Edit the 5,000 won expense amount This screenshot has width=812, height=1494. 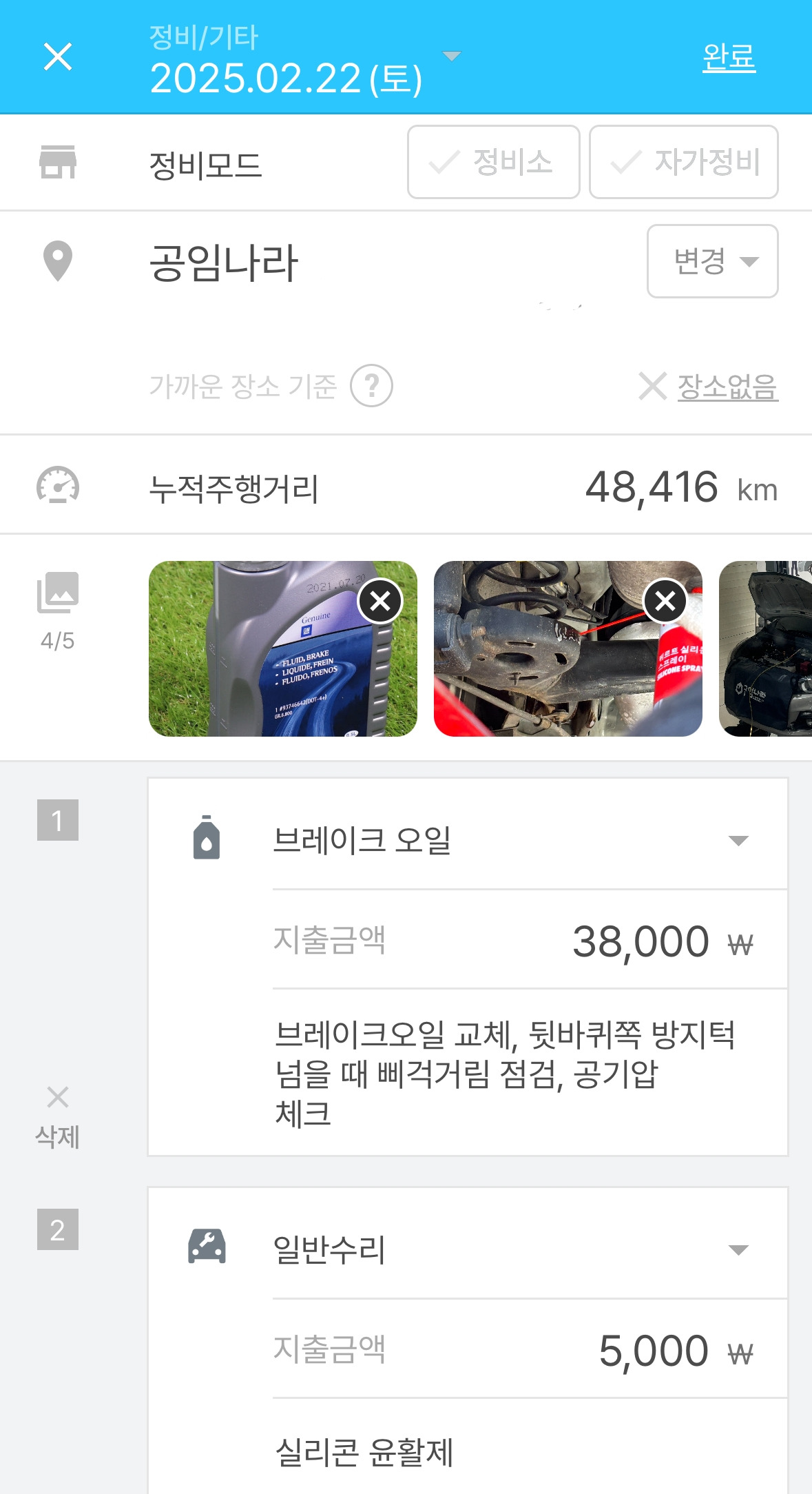point(654,1351)
